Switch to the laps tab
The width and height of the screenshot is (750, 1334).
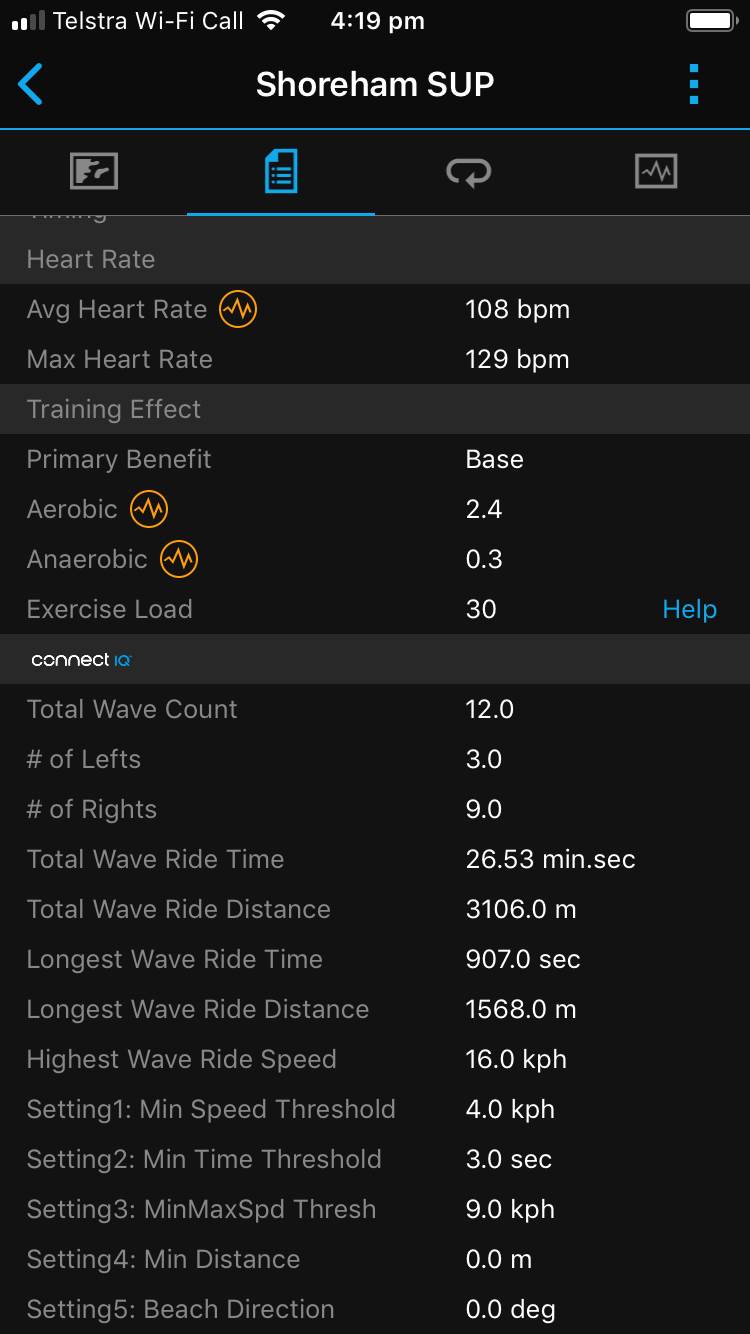coord(468,171)
